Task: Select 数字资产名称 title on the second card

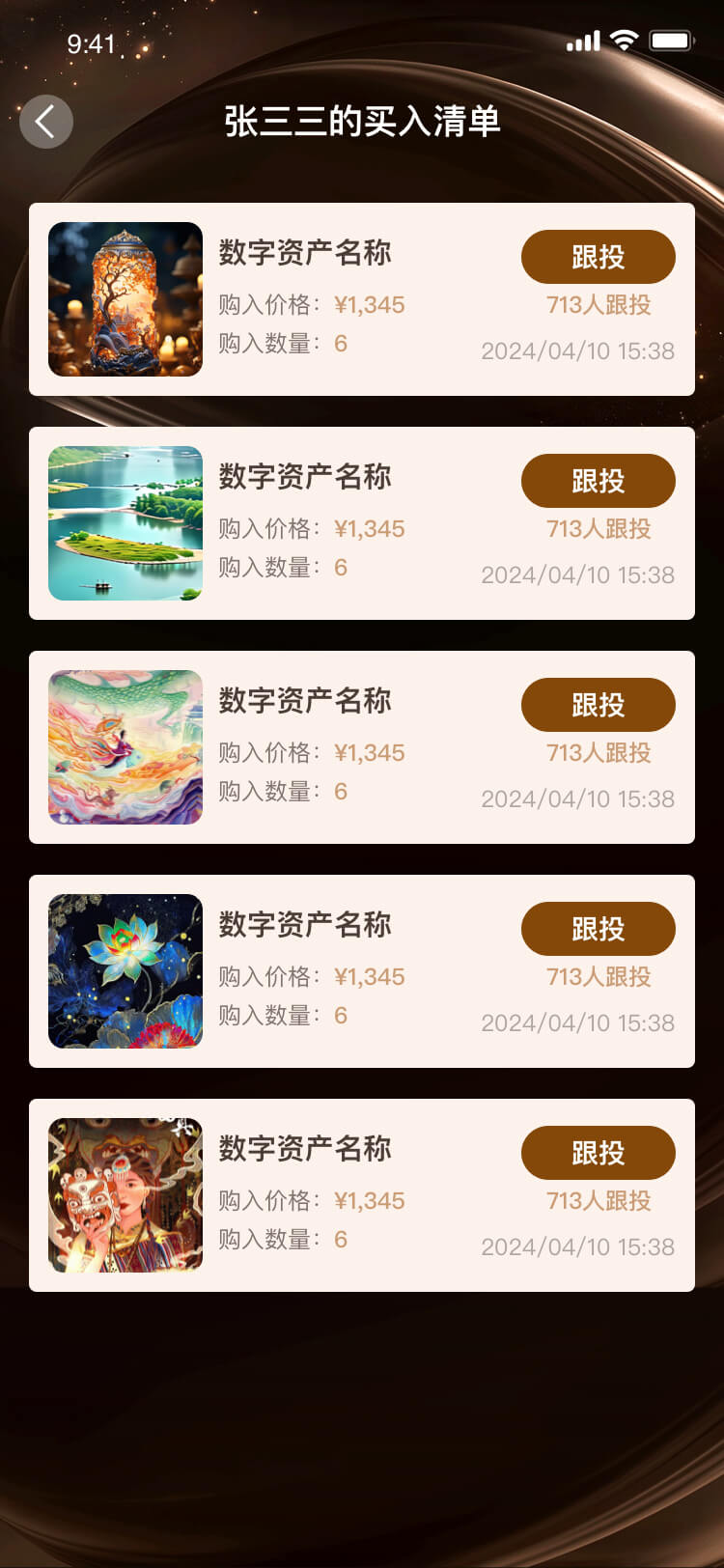Action: pyautogui.click(x=306, y=477)
